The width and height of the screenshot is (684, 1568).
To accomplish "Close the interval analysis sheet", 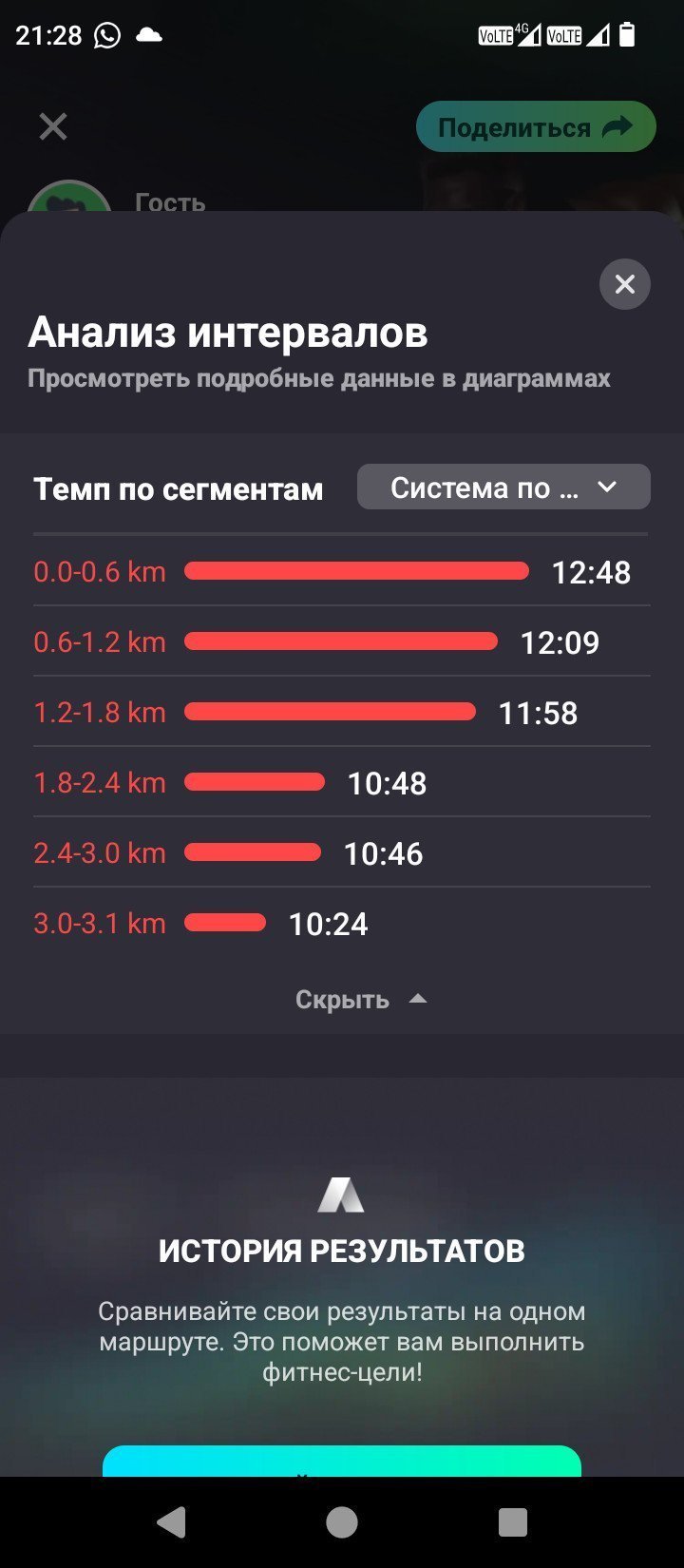I will pyautogui.click(x=624, y=284).
